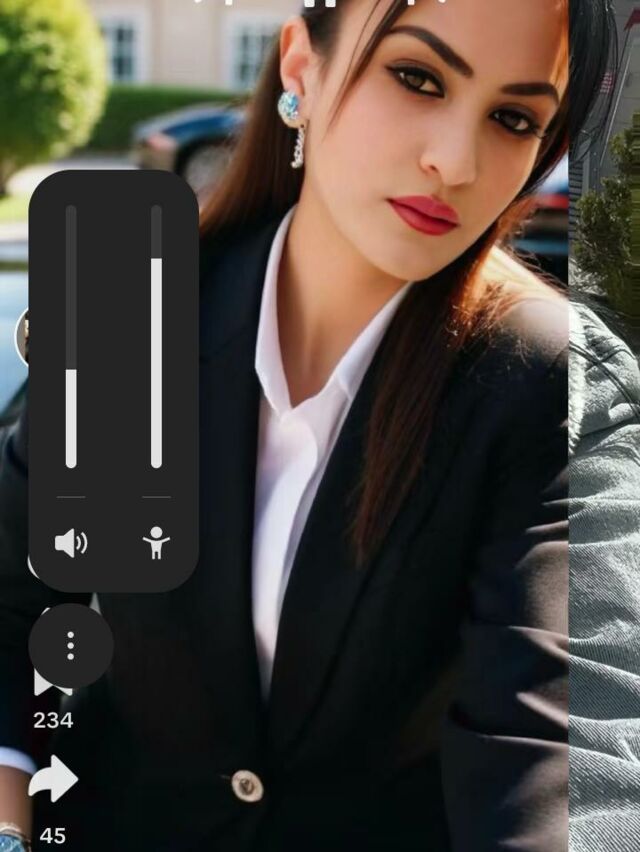Image resolution: width=640 pixels, height=852 pixels.
Task: Set media volume slider level
Action: point(71,336)
